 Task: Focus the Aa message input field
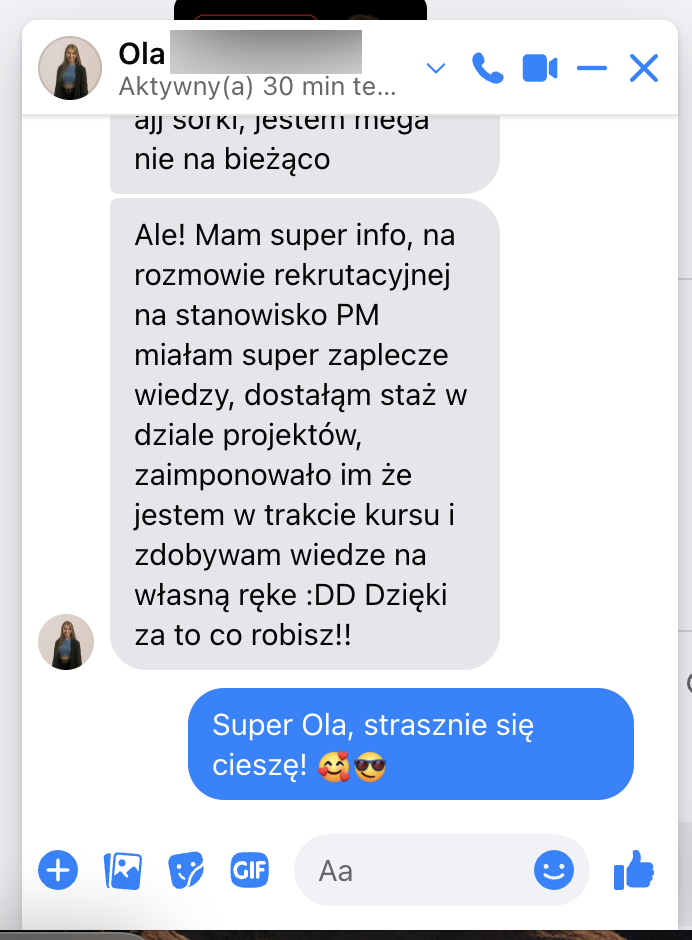coord(420,870)
